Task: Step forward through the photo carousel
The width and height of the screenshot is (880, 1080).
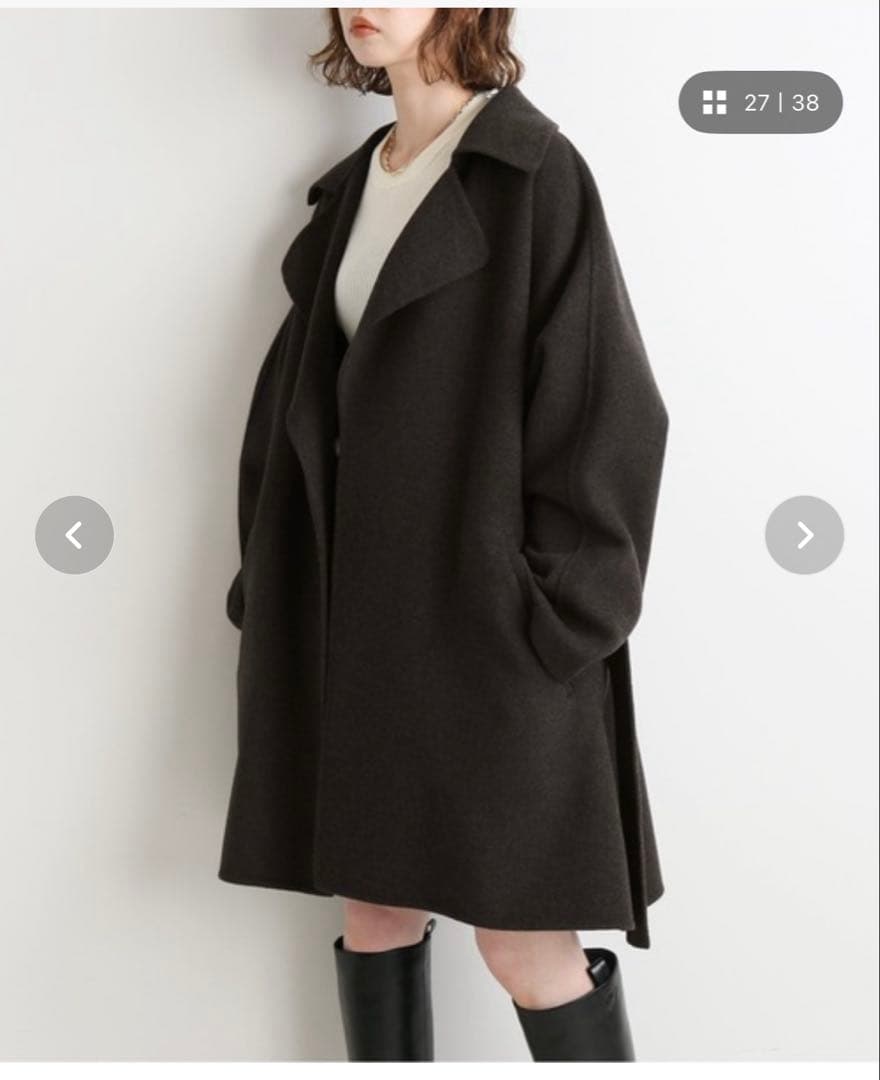Action: (x=806, y=536)
